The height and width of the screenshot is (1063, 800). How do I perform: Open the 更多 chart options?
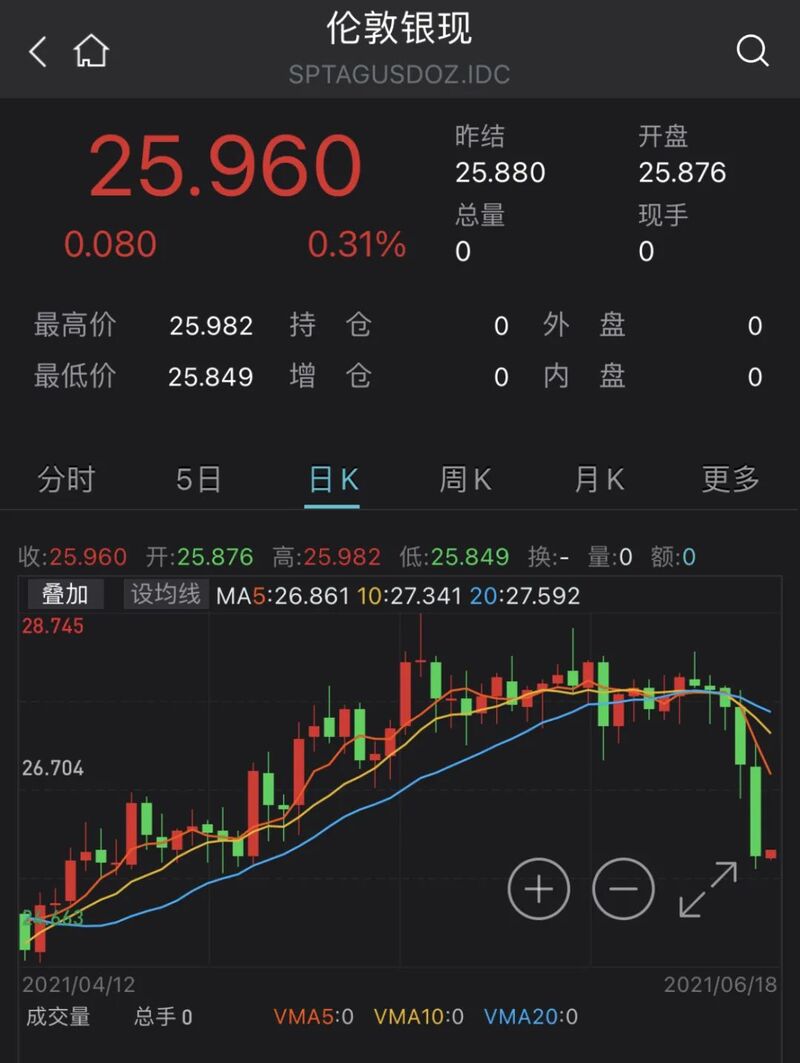[x=730, y=480]
